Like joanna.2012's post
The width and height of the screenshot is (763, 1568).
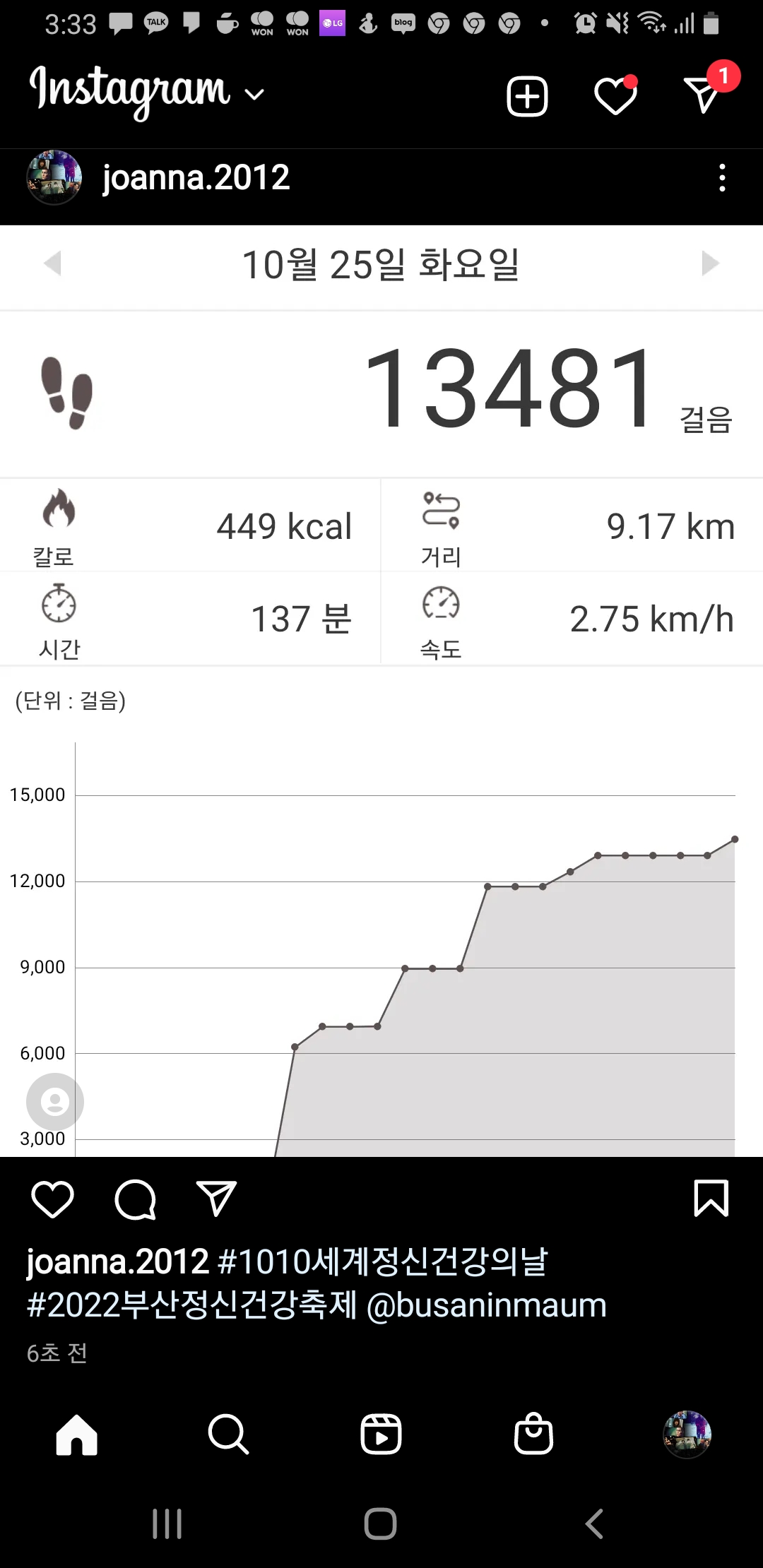(53, 1199)
